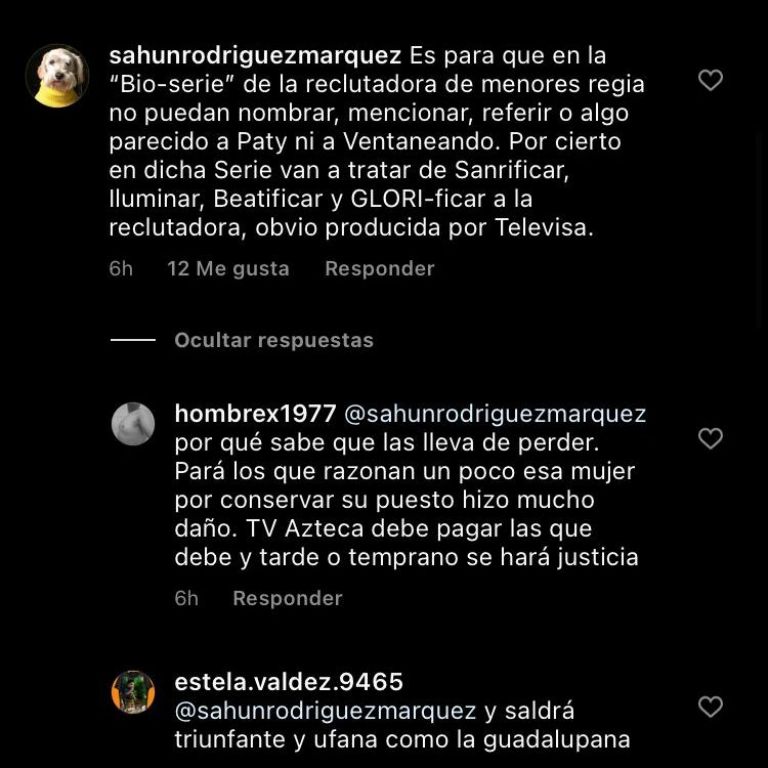The image size is (768, 768).
Task: View the 12 Me gusta likes list
Action: (228, 269)
